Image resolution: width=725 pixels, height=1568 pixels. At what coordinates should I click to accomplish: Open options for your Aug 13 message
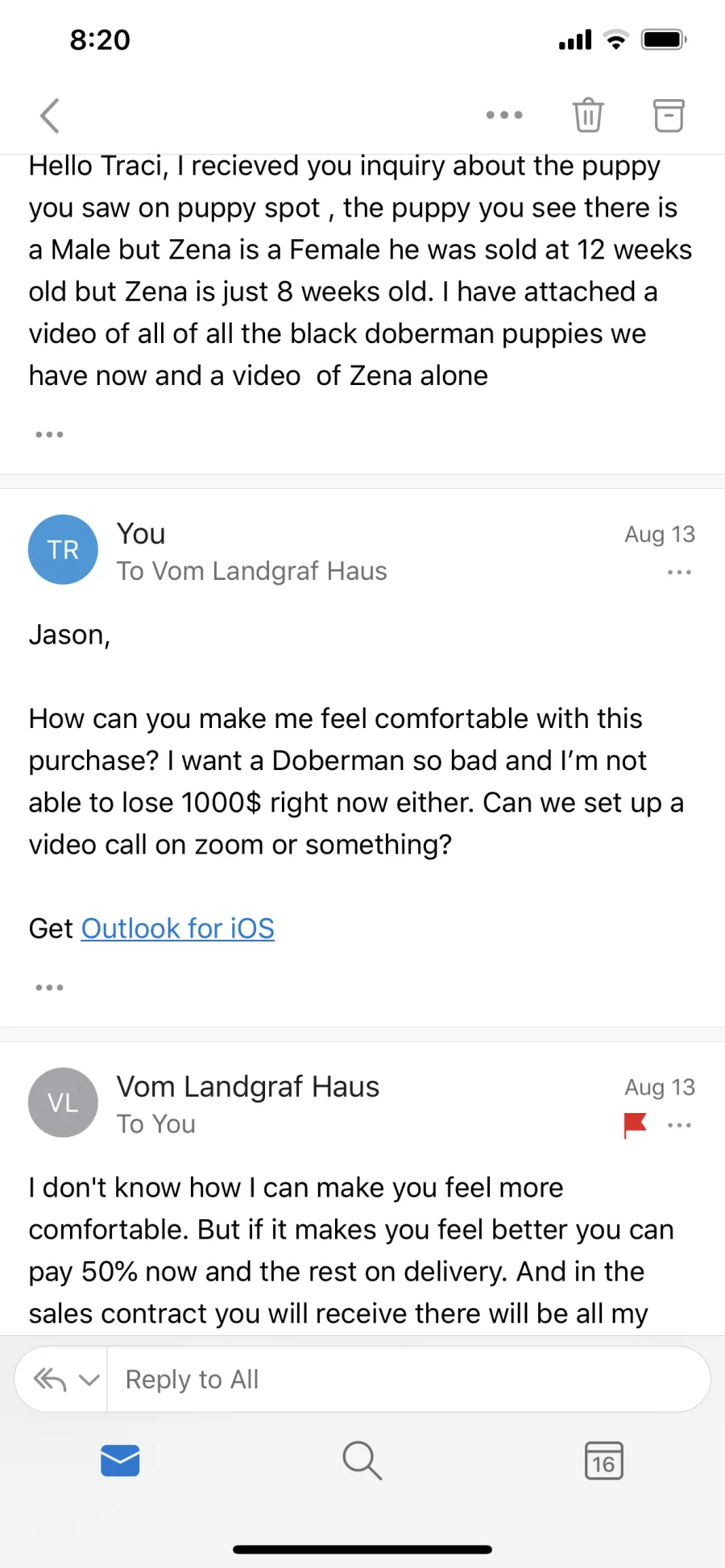coord(679,573)
